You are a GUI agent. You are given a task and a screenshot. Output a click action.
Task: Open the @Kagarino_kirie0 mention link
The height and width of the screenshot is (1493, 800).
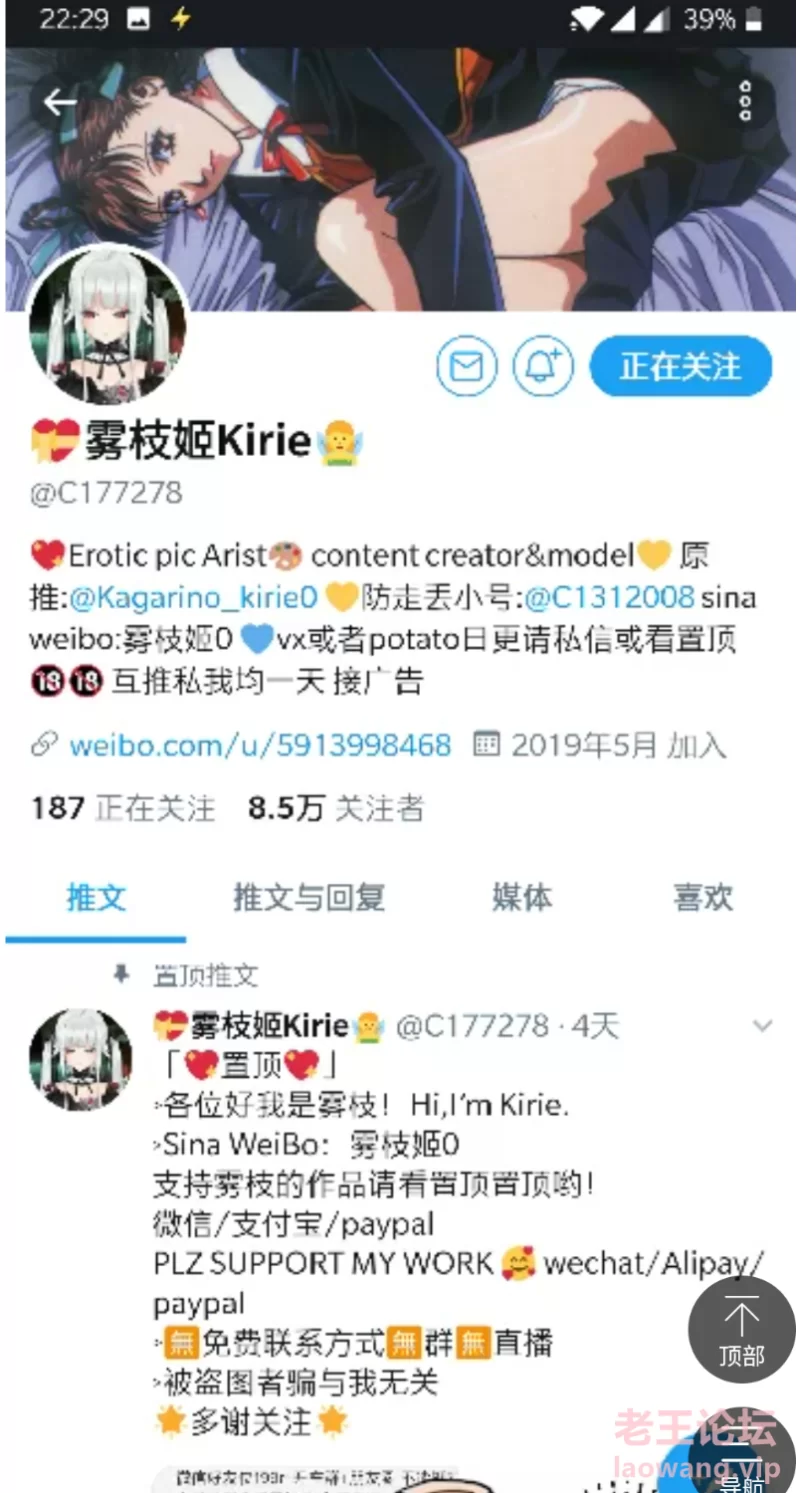[193, 598]
